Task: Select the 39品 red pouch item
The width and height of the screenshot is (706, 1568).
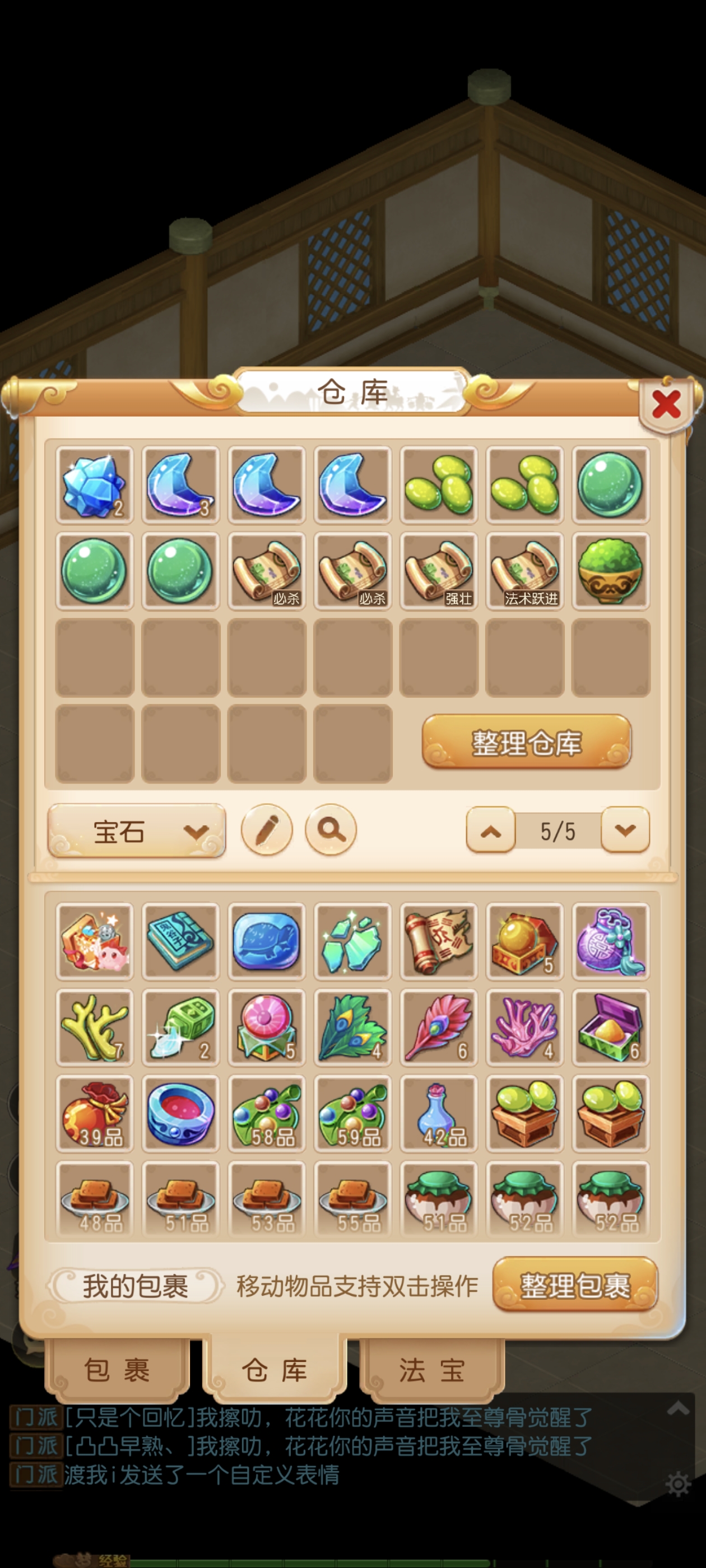Action: tap(95, 1114)
